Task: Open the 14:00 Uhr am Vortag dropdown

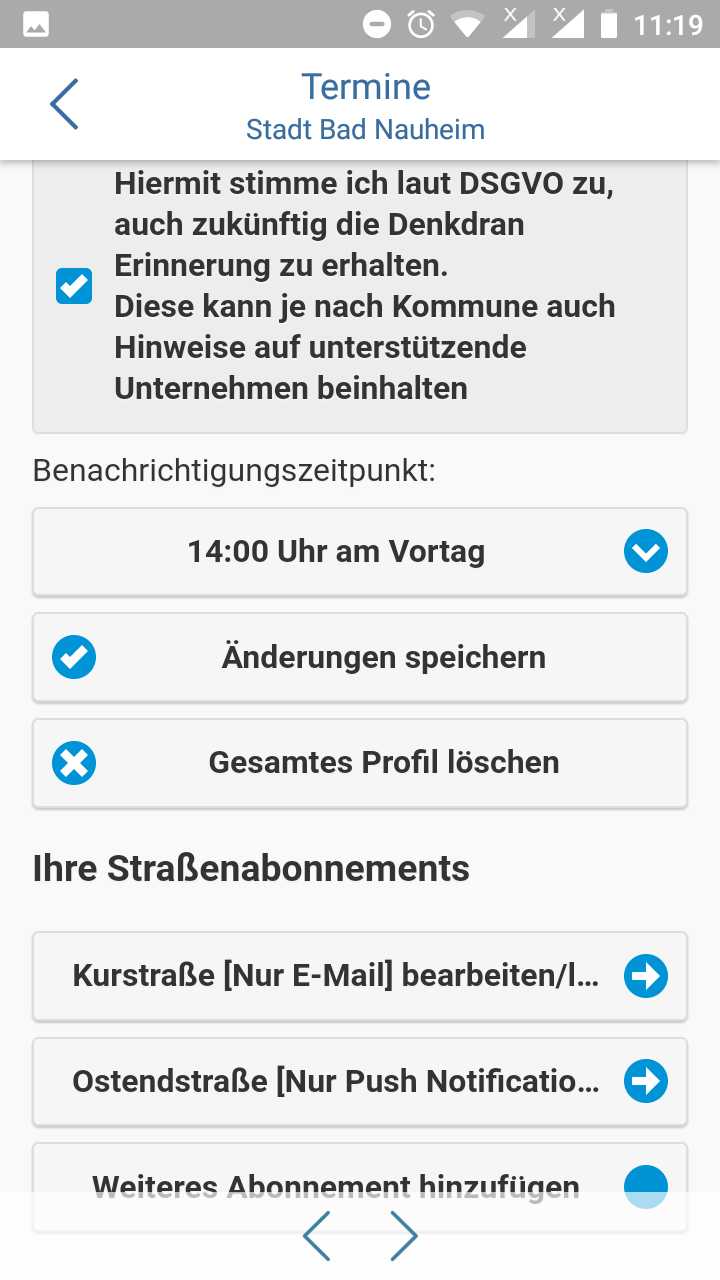Action: click(360, 552)
